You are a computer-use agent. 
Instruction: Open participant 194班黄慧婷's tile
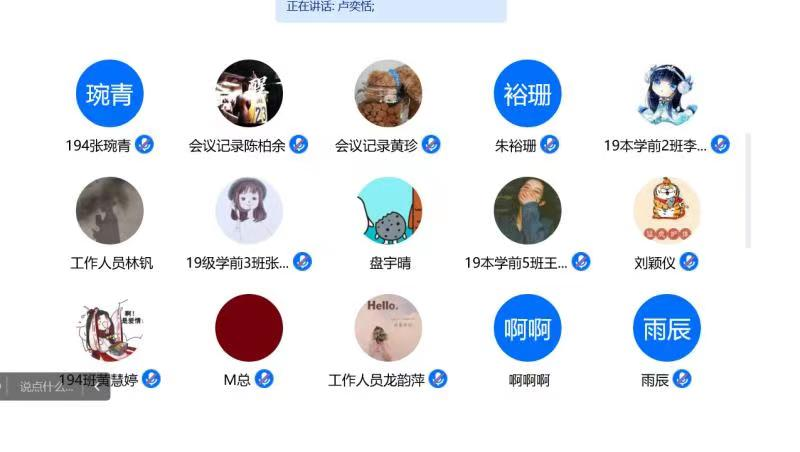click(x=110, y=328)
